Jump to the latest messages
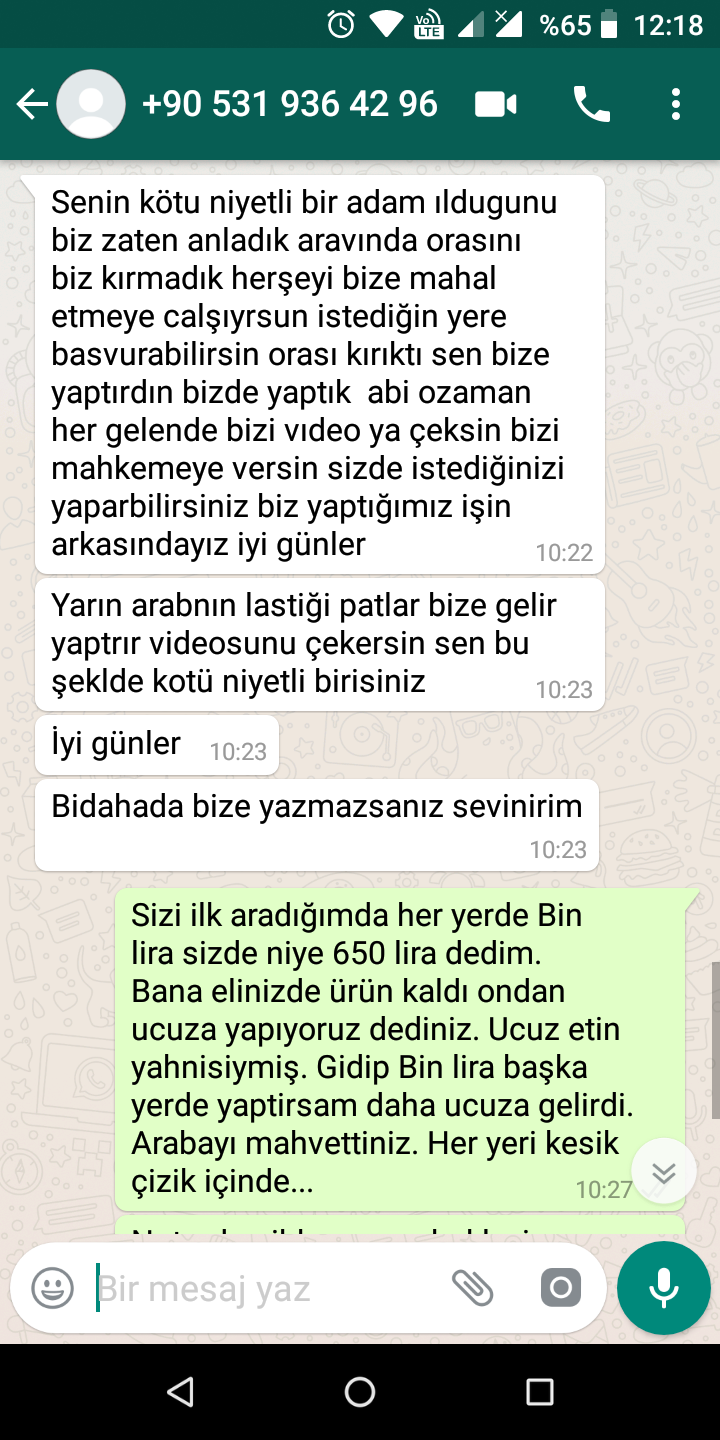This screenshot has width=720, height=1440. (x=664, y=1172)
